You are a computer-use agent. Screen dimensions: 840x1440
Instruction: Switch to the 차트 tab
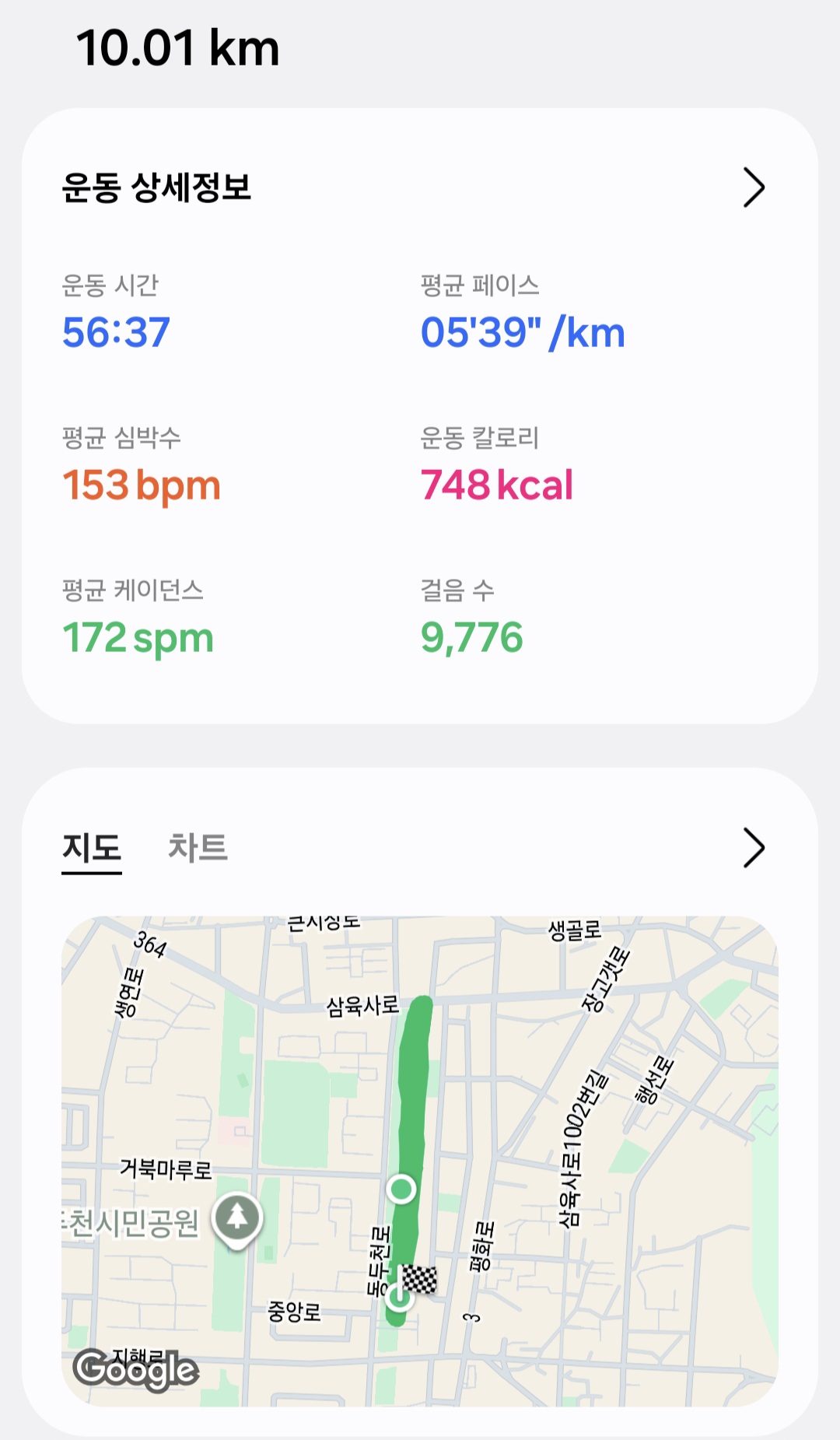[x=198, y=847]
